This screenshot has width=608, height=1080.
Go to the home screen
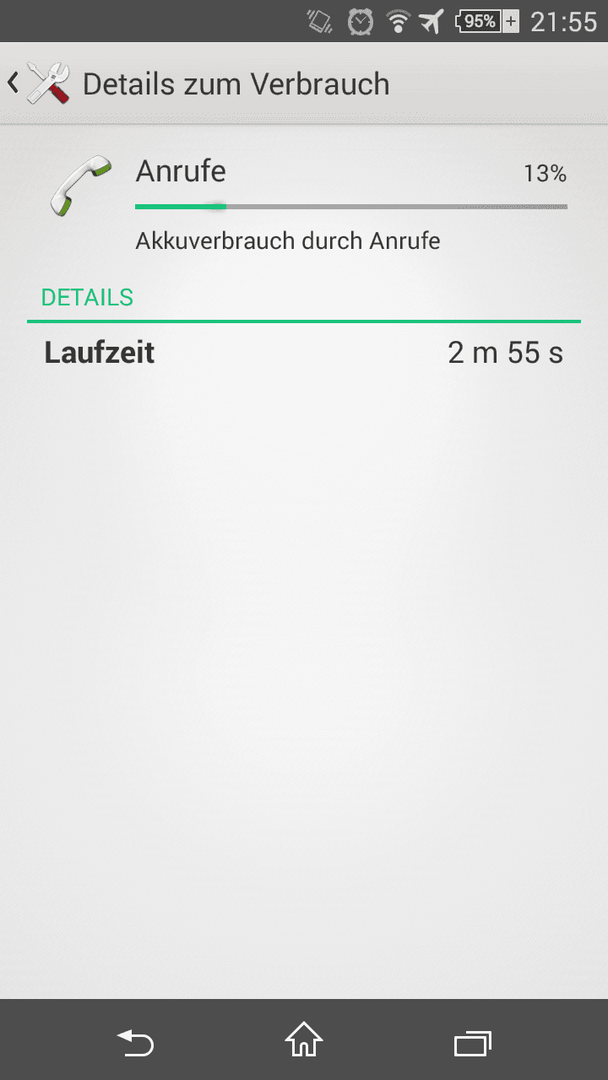coord(304,1039)
